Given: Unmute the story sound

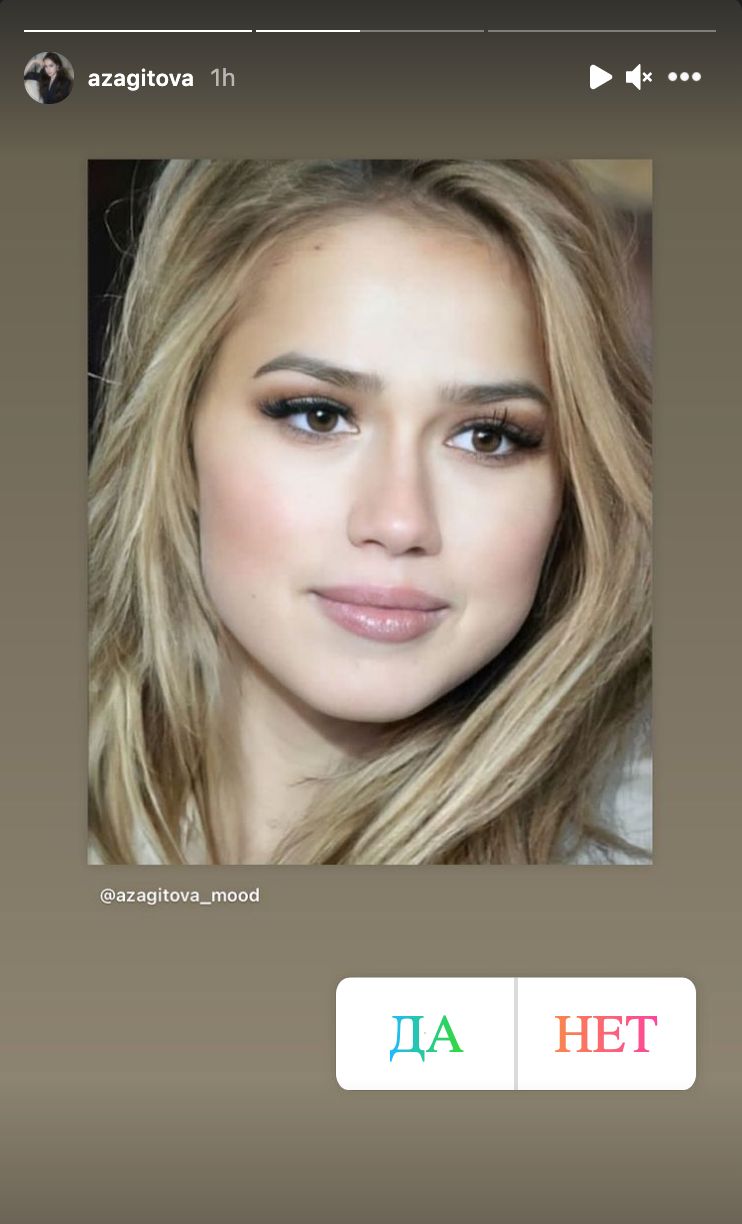Looking at the screenshot, I should 638,77.
